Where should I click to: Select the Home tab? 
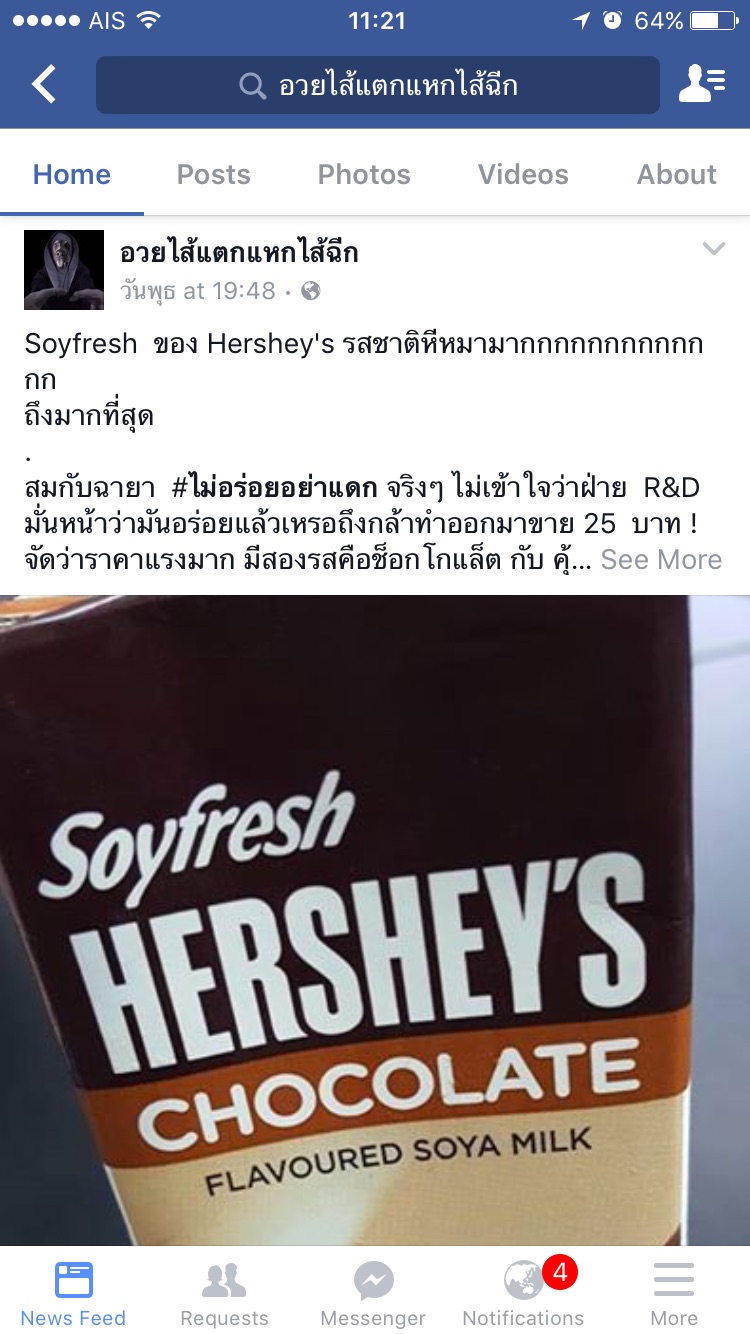tap(72, 174)
